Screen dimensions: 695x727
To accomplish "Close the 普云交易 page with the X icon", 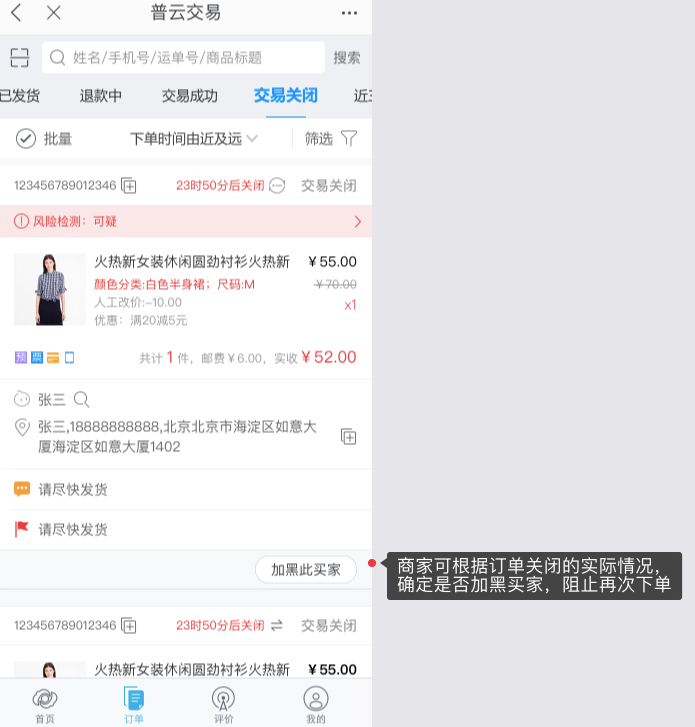I will pyautogui.click(x=54, y=13).
